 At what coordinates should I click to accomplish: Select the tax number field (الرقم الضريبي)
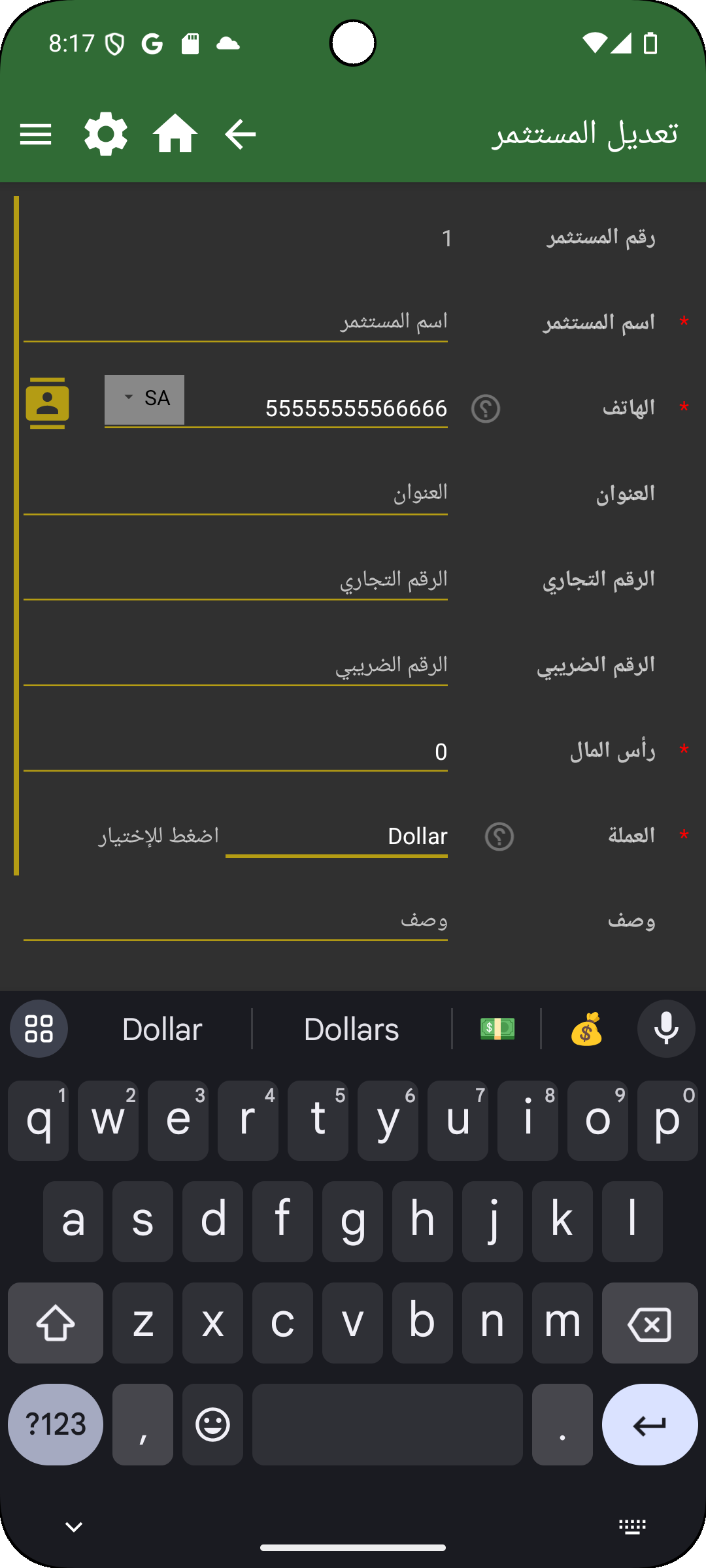235,665
